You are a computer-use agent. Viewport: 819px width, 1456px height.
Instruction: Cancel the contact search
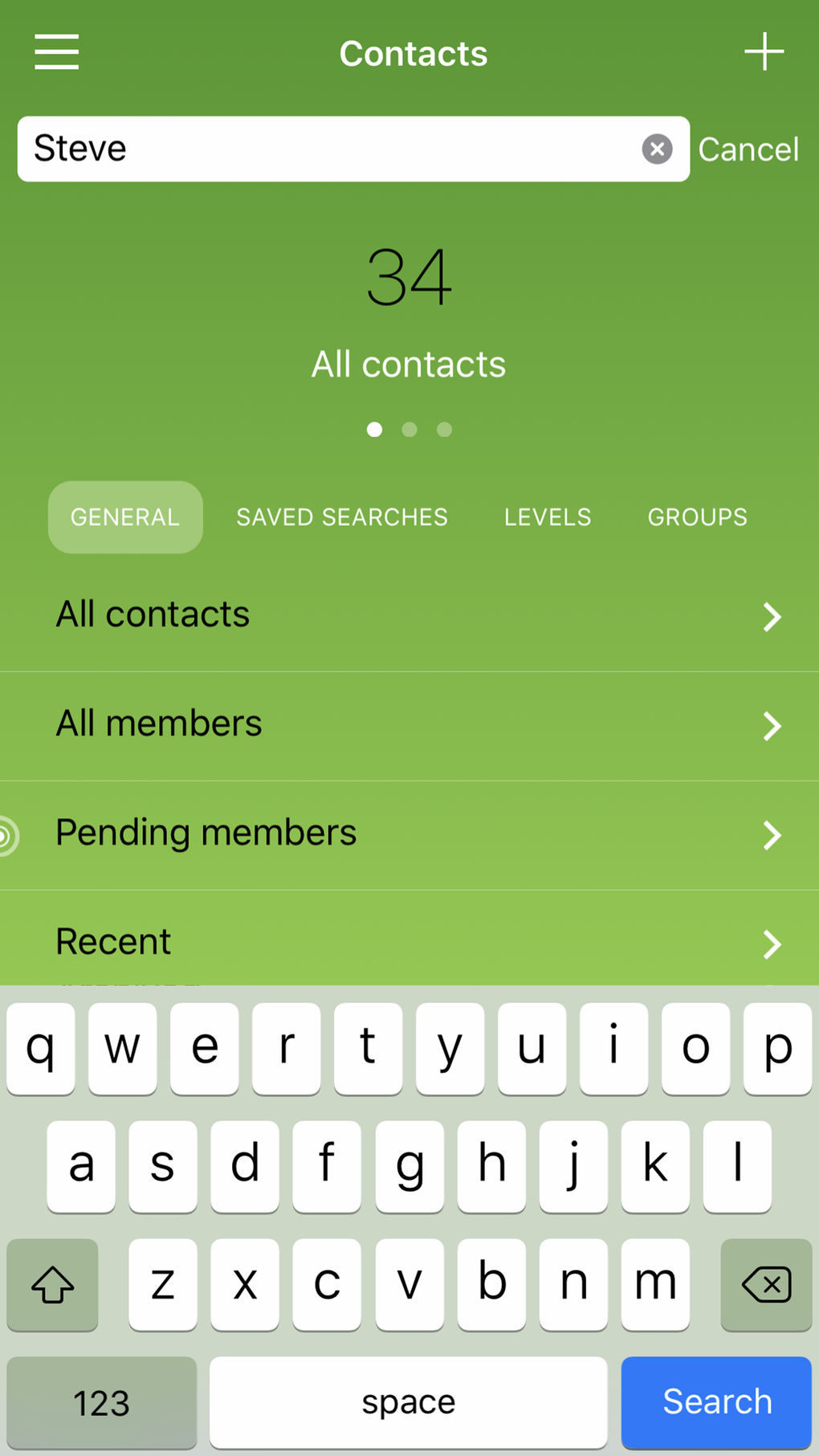[748, 149]
